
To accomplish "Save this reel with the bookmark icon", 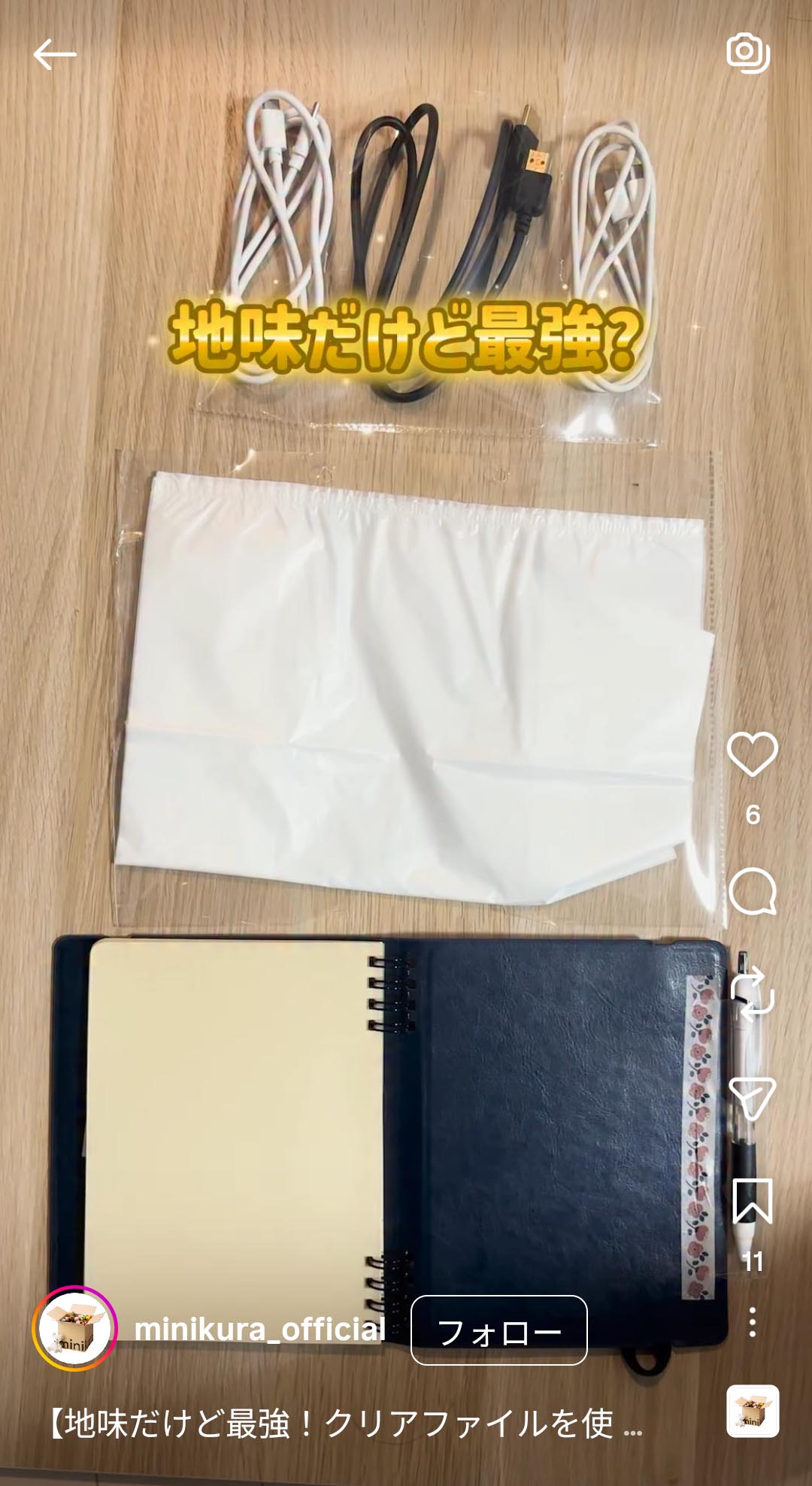I will click(752, 1200).
